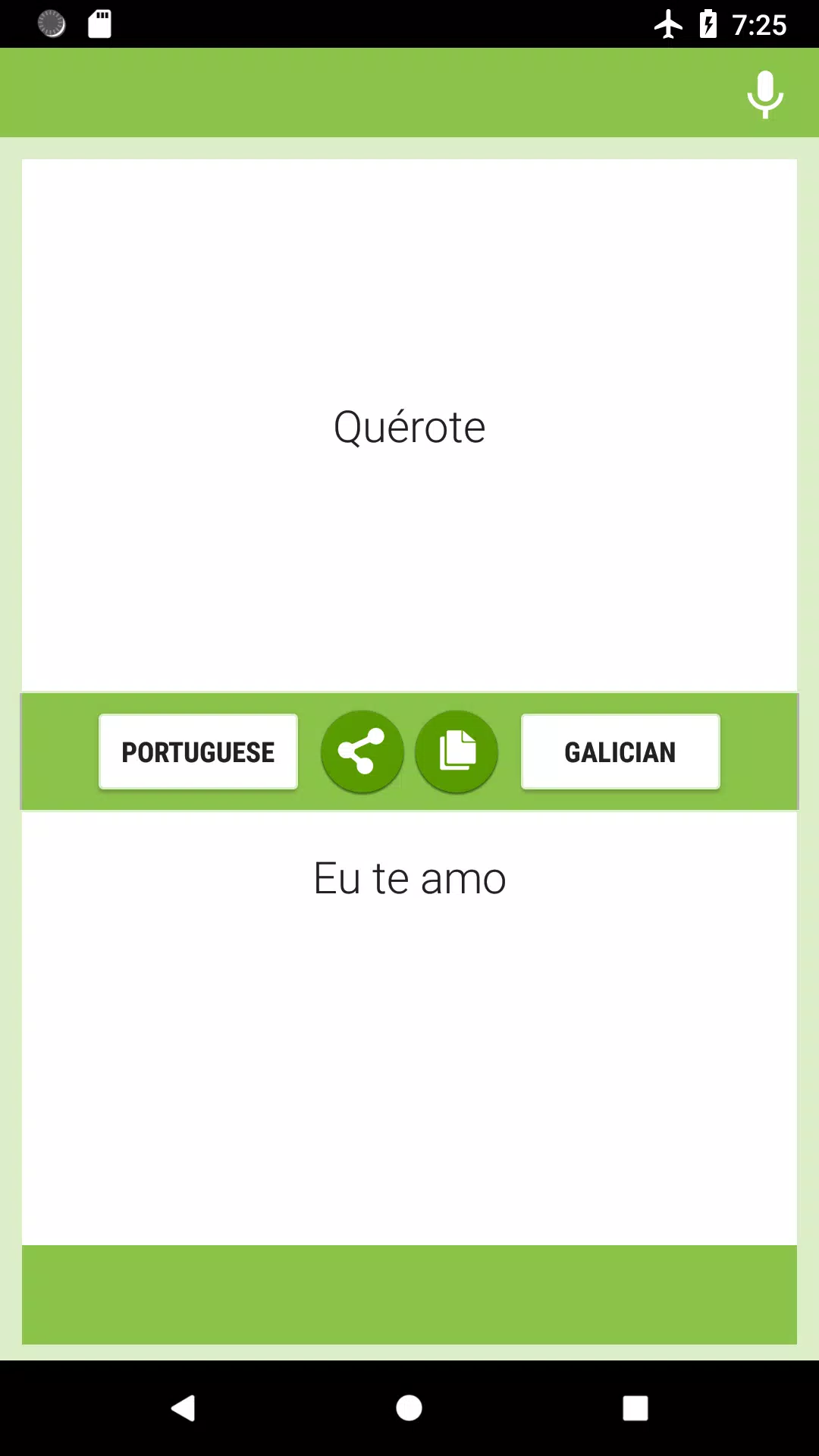Share the translated text
The height and width of the screenshot is (1456, 819).
coord(362,752)
